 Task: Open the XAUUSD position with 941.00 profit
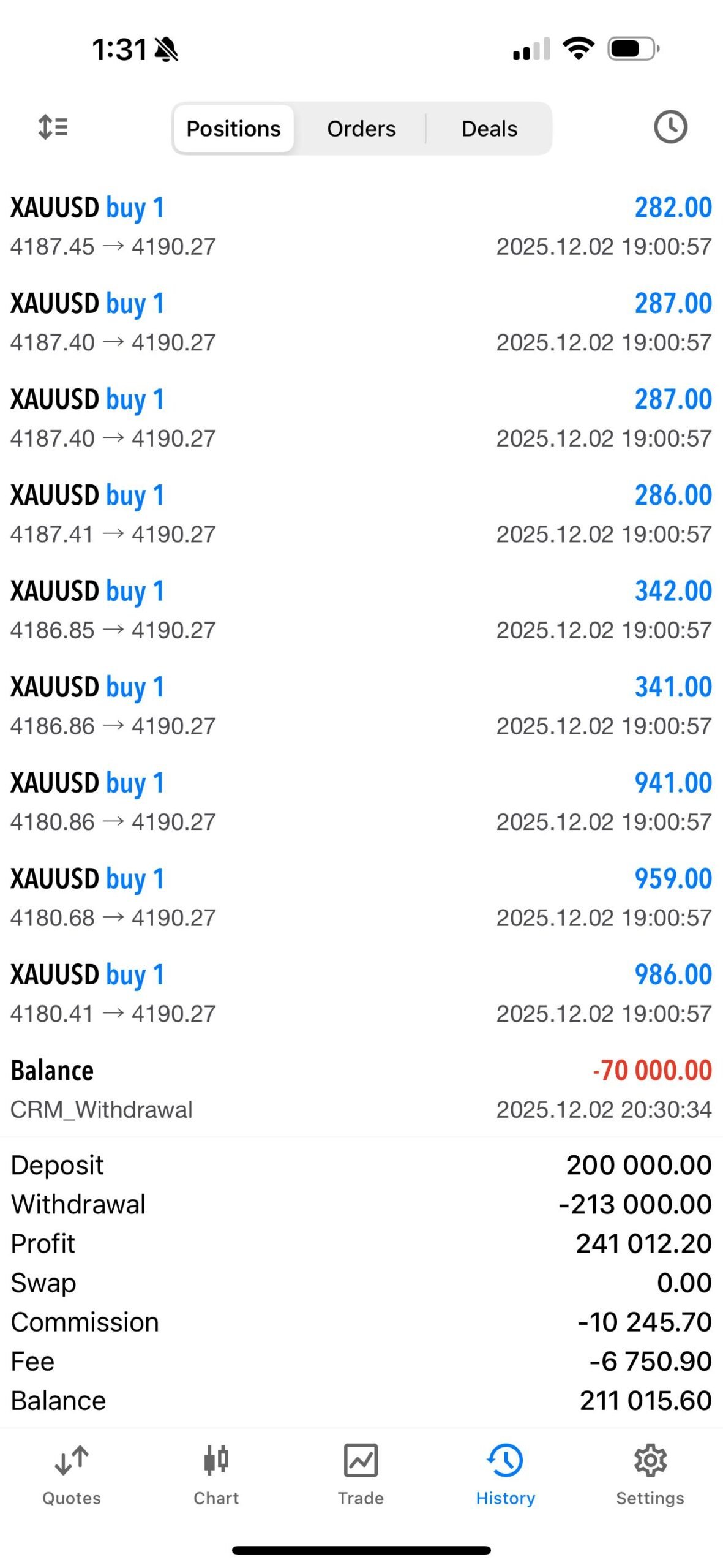coord(361,802)
